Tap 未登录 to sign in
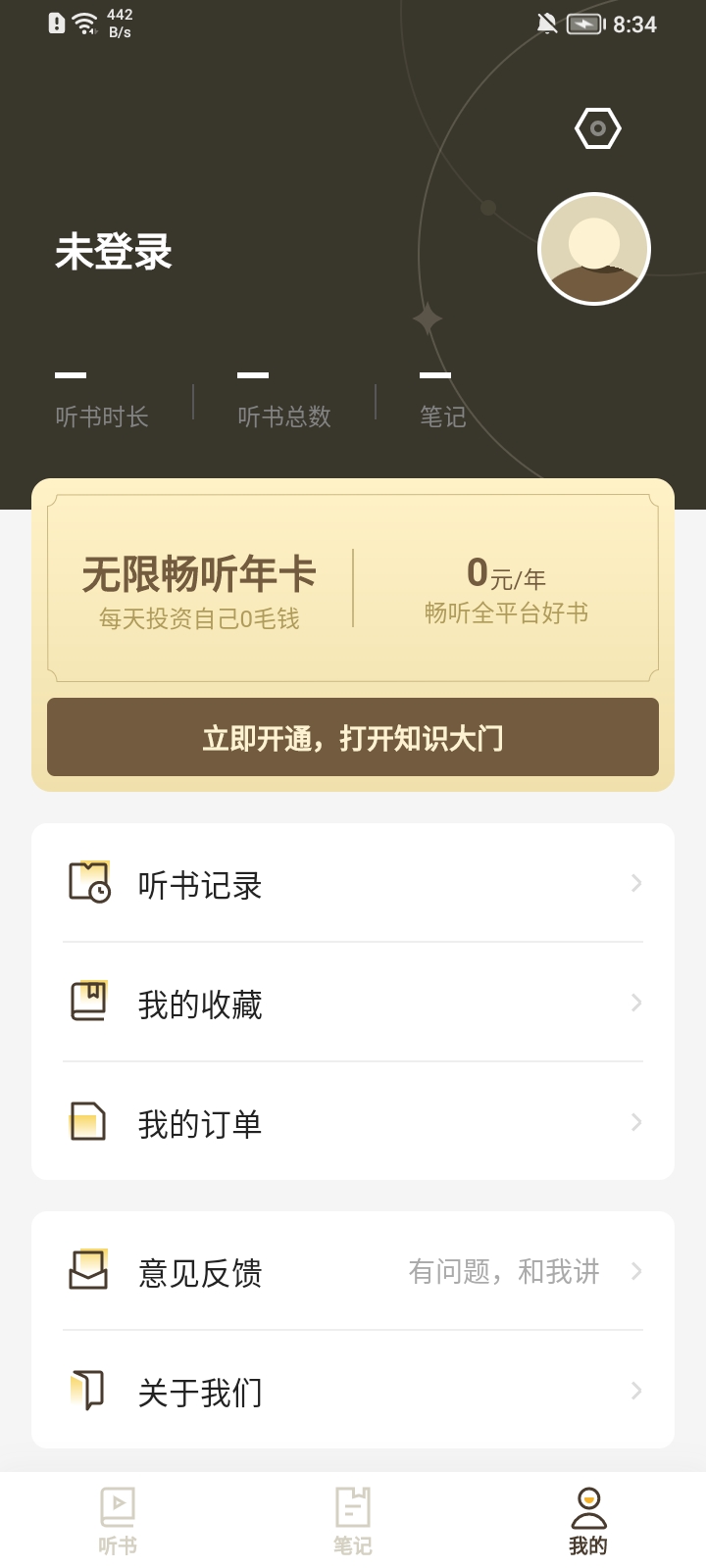 pos(114,252)
